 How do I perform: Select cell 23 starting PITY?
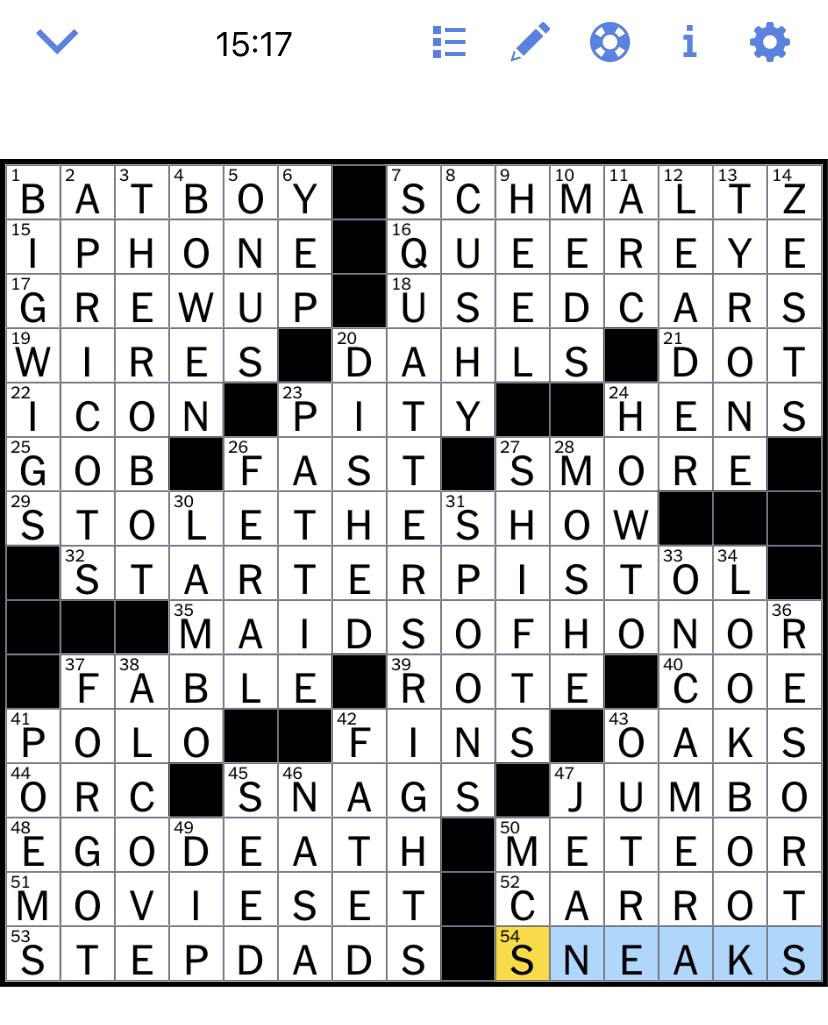[305, 410]
